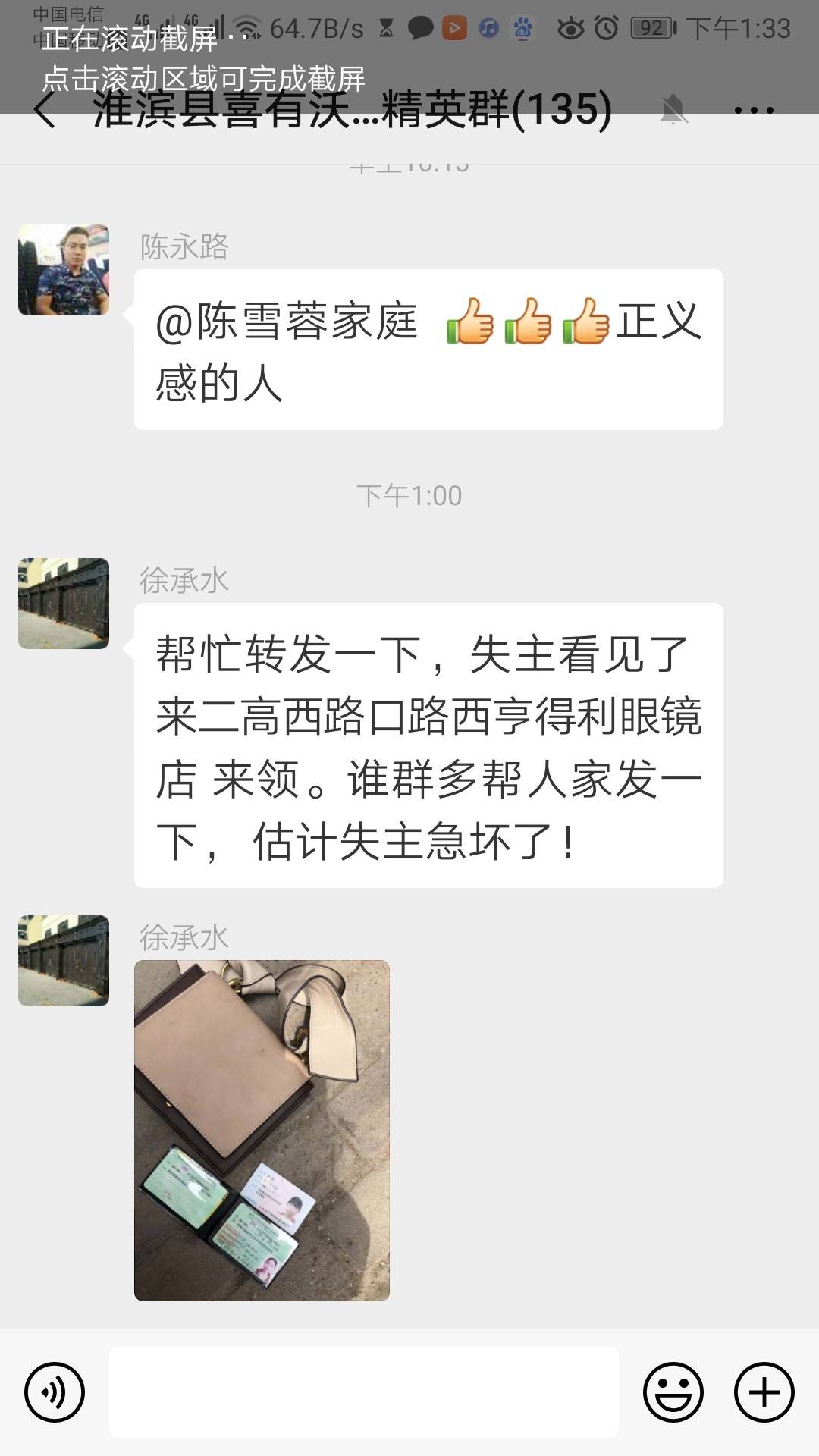Open the plus attachments menu
This screenshot has width=819, height=1456.
[764, 1392]
